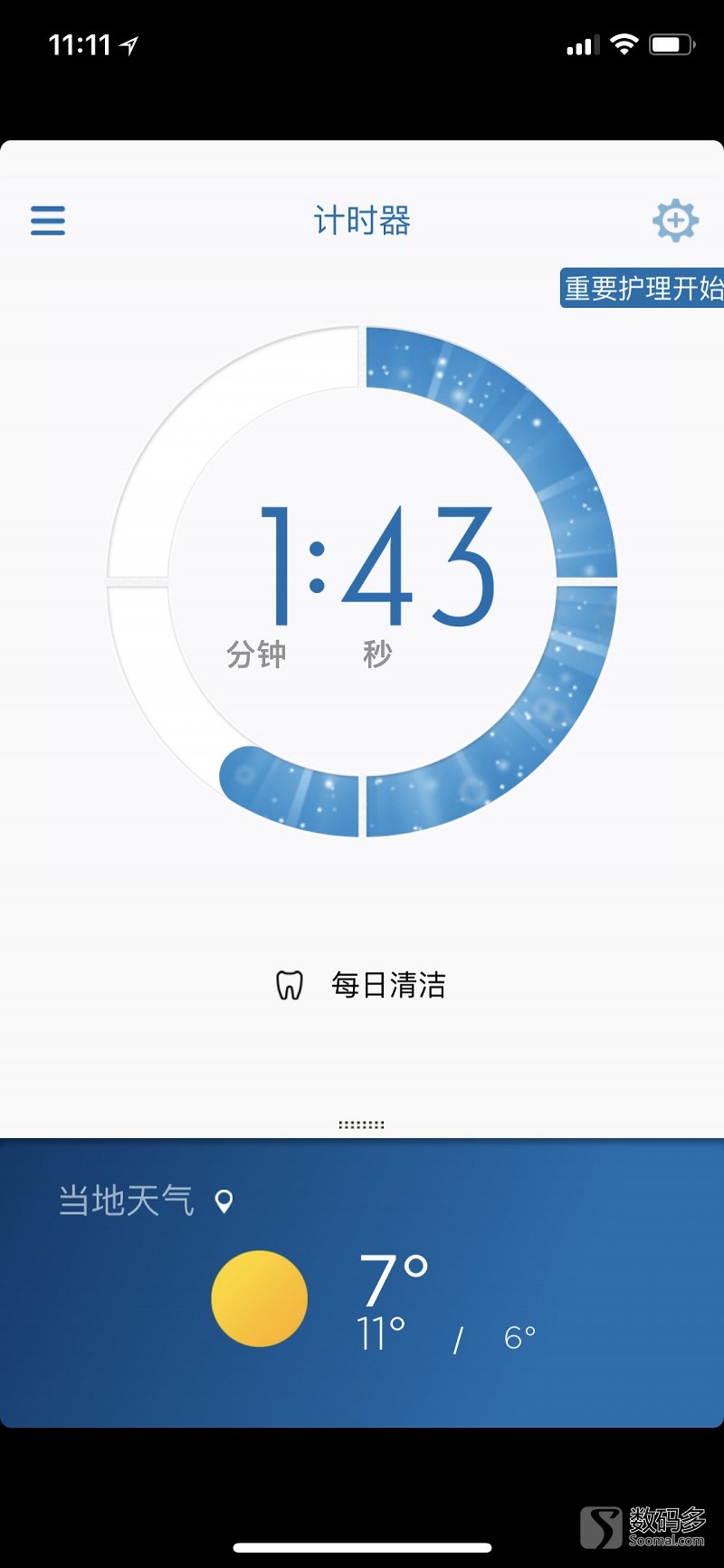The height and width of the screenshot is (1568, 724).
Task: Tap the yellow sun weather icon
Action: click(x=259, y=1296)
